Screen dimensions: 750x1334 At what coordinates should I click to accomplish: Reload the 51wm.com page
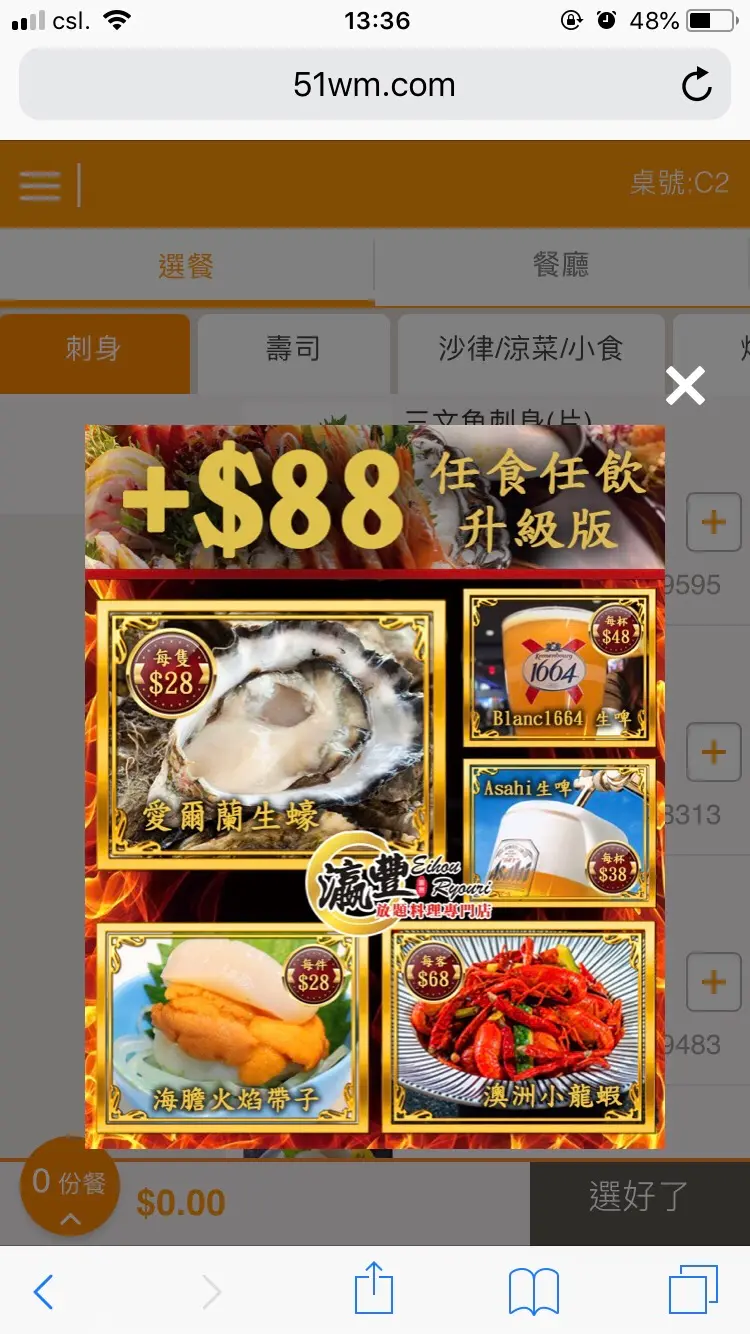(x=696, y=85)
